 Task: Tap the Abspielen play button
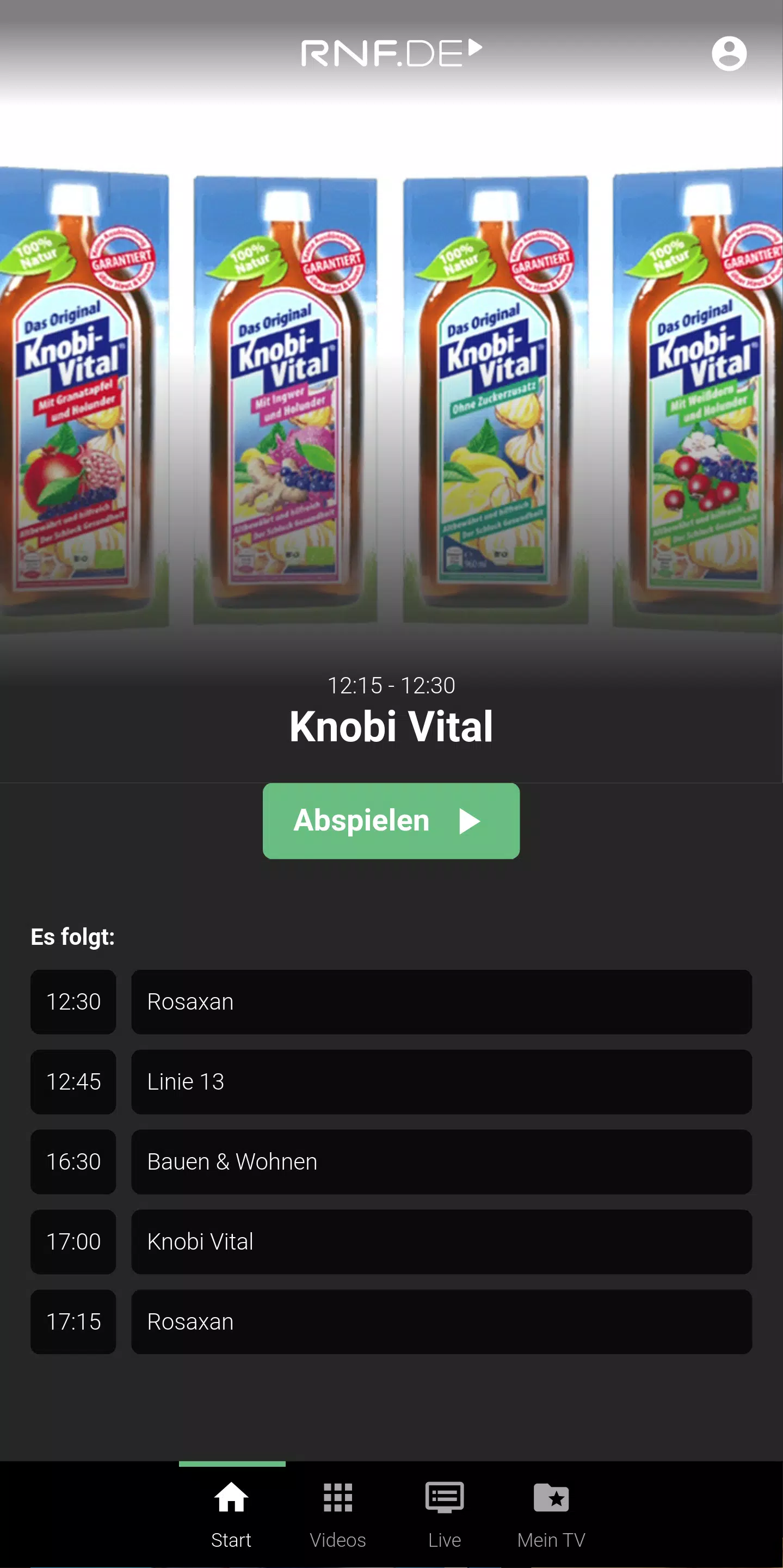pyautogui.click(x=391, y=821)
